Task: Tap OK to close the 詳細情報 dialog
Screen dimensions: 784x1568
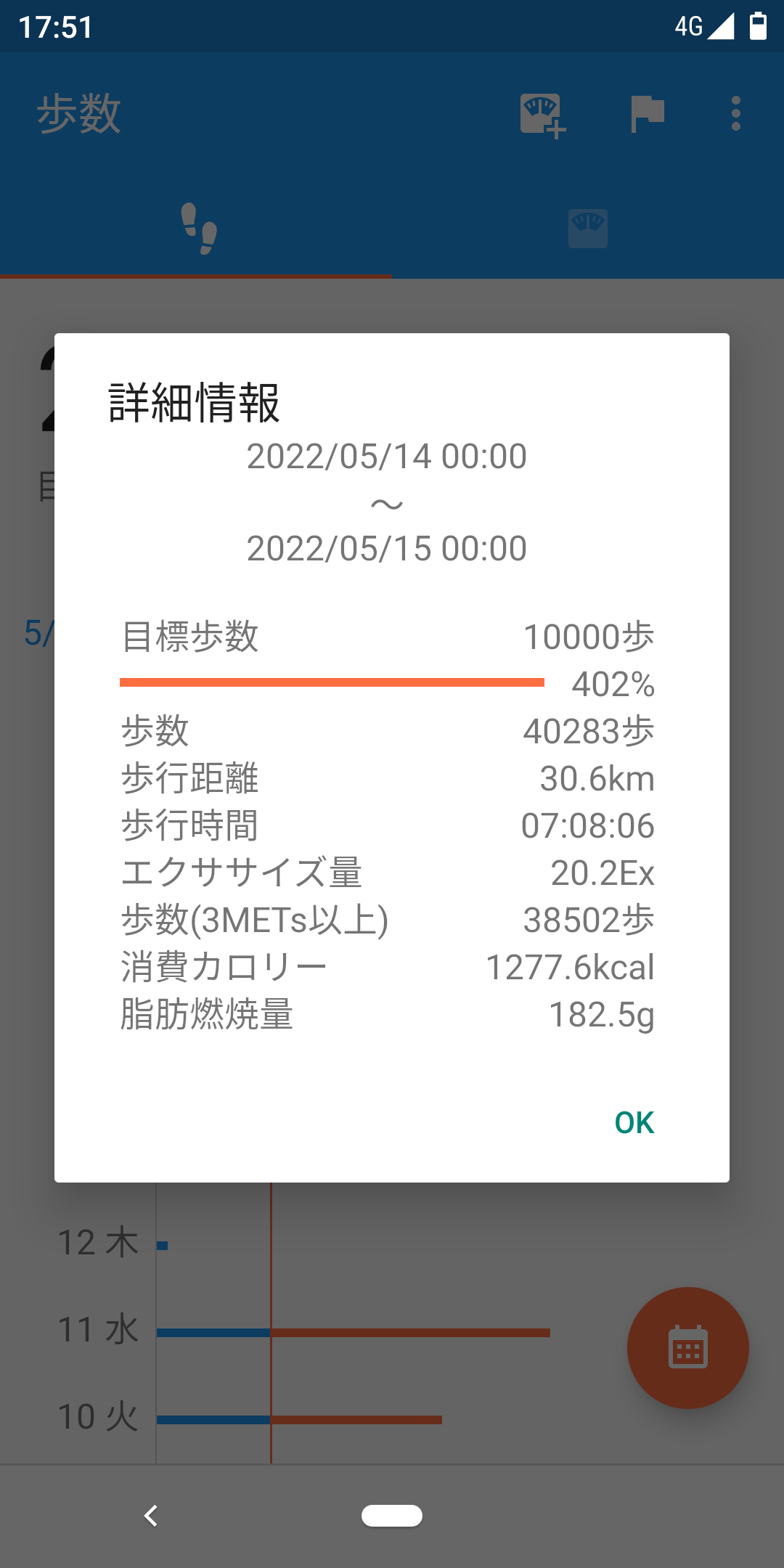Action: pyautogui.click(x=634, y=1122)
